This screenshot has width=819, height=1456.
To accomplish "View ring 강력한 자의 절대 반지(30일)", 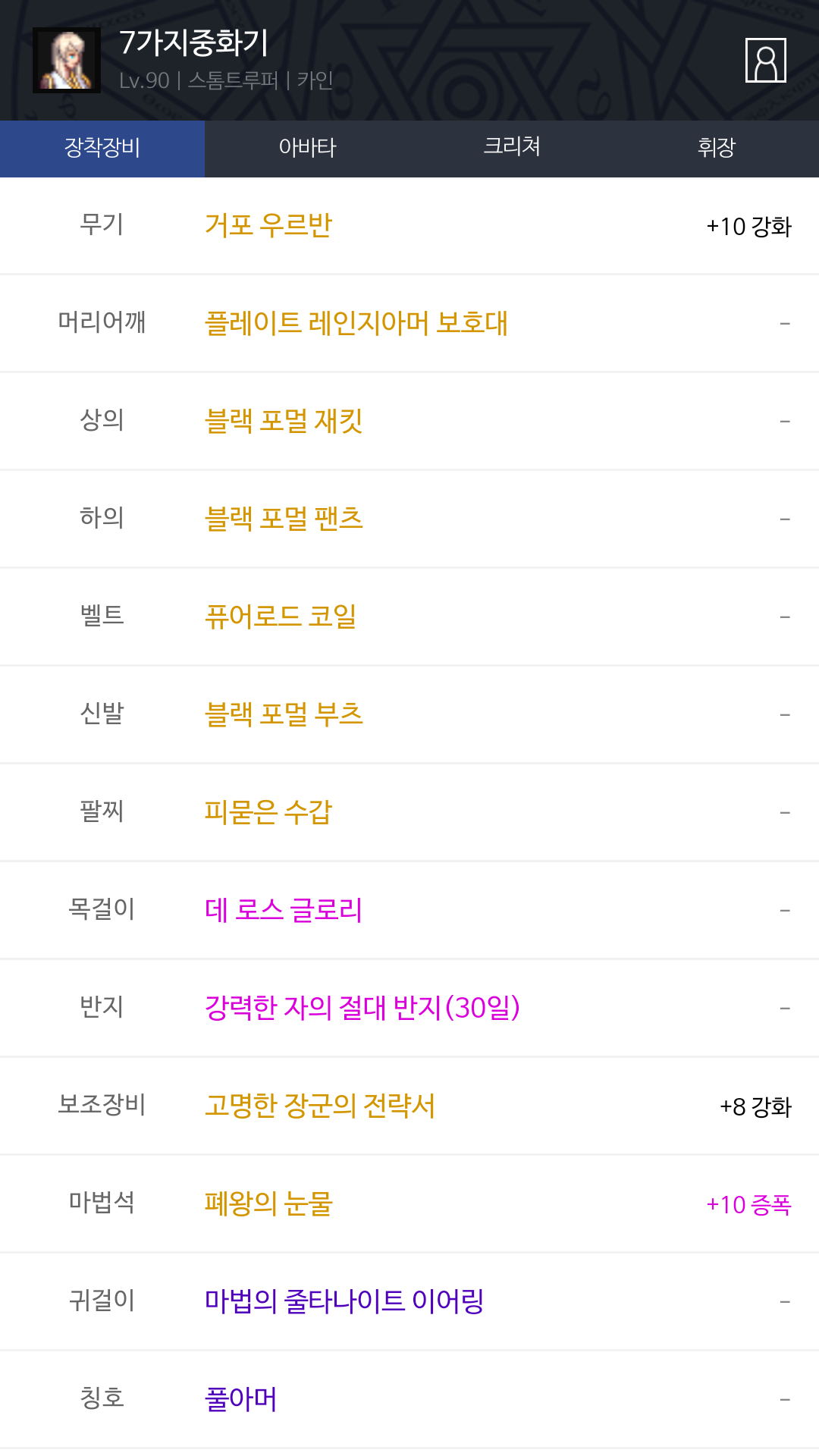I will tap(362, 1009).
